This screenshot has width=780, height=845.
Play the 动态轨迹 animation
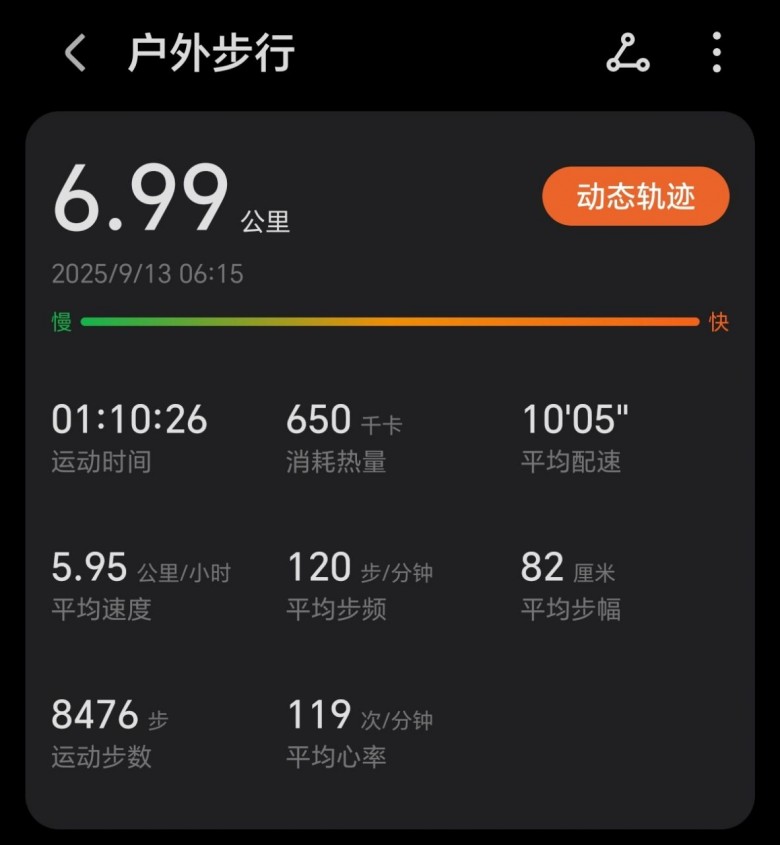pyautogui.click(x=635, y=196)
